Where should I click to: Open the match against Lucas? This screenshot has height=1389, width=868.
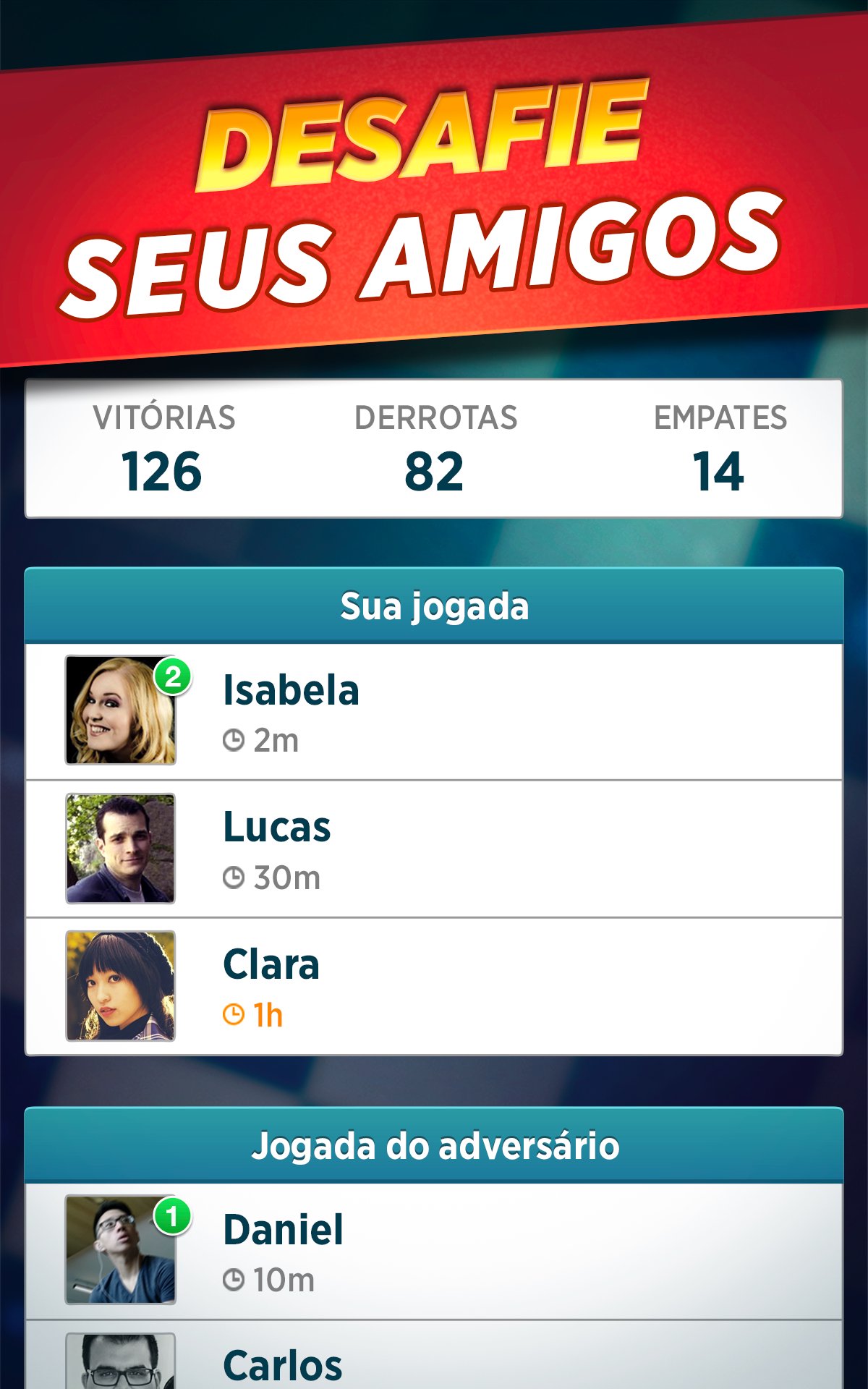coord(434,849)
